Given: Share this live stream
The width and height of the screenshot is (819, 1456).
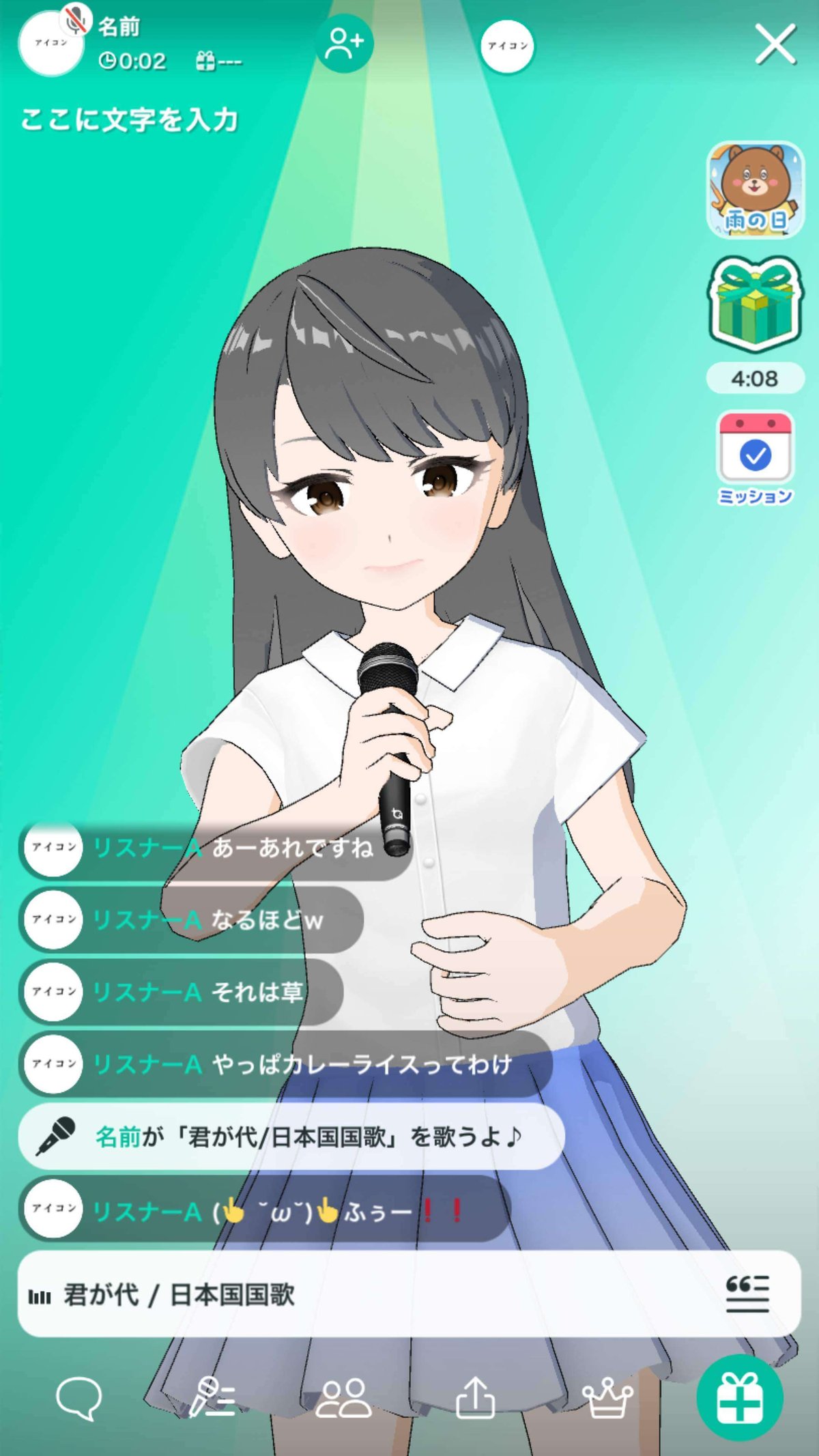Looking at the screenshot, I should click(474, 1397).
